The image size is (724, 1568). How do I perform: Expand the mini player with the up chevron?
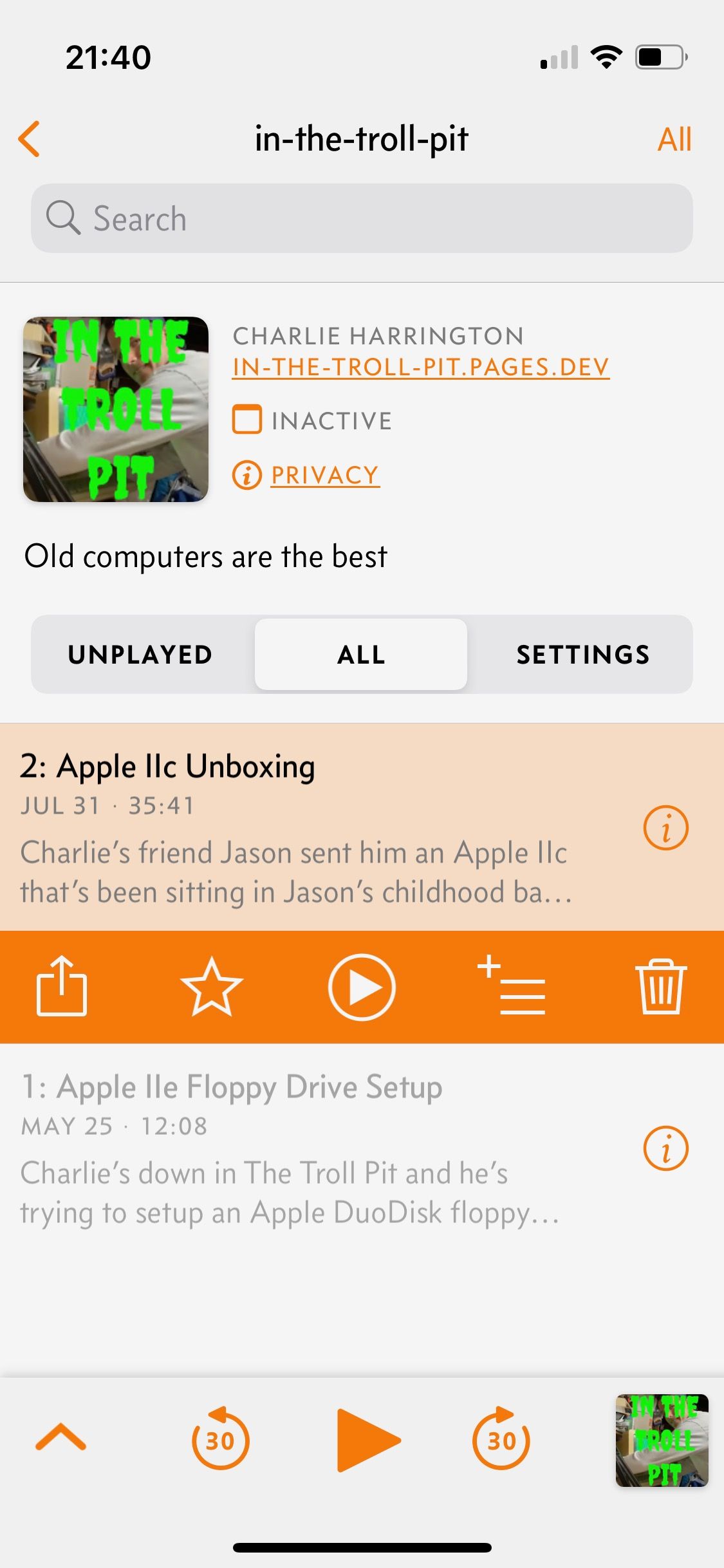[x=61, y=1438]
